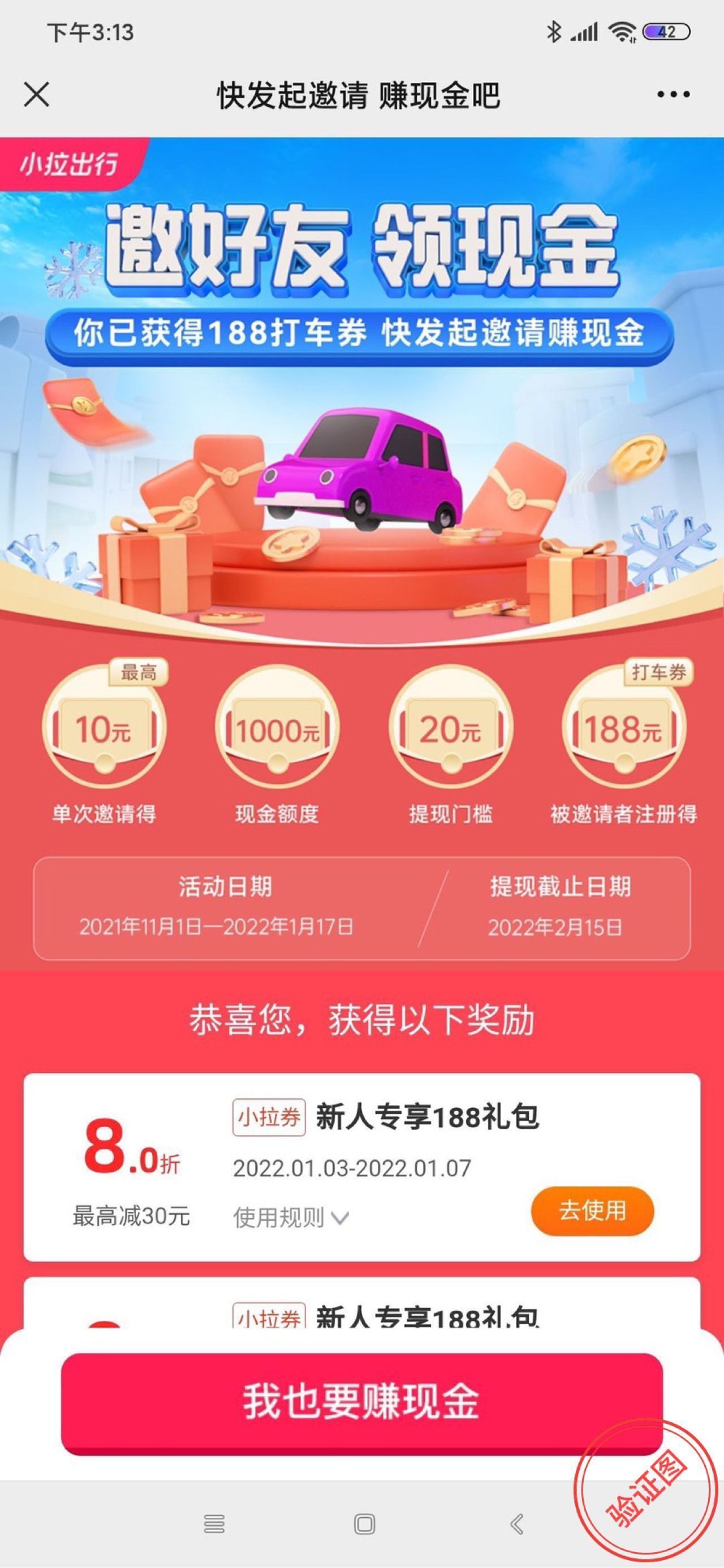This screenshot has height=1568, width=724.
Task: Tap 去使用 on the 8.0折 coupon
Action: (x=592, y=1211)
